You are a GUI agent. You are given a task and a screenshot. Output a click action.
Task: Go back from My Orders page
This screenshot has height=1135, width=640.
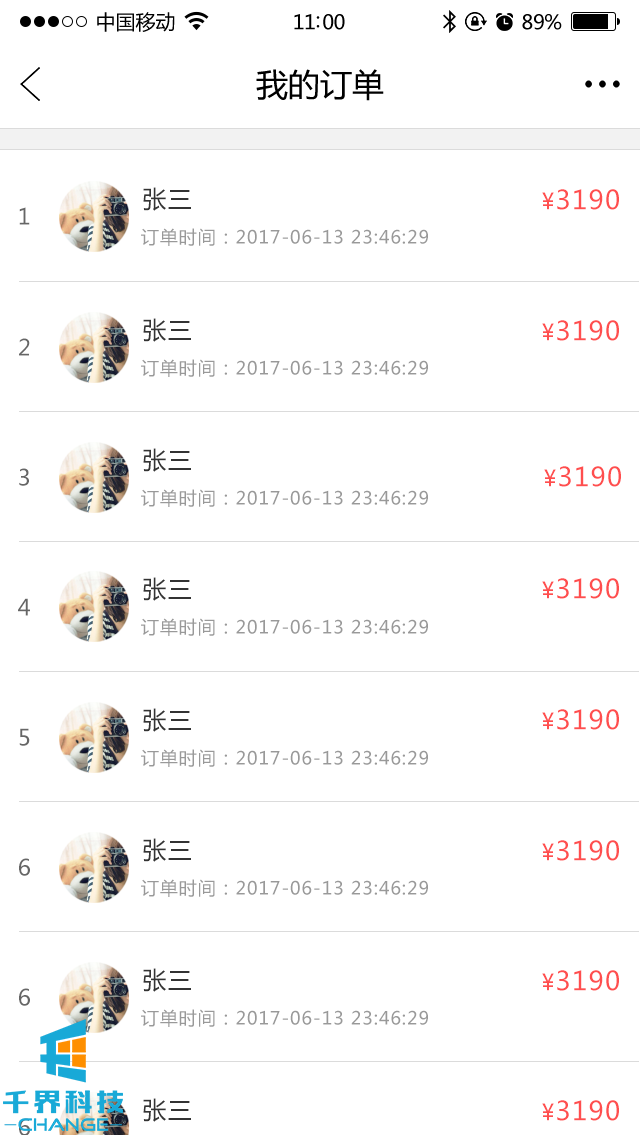[x=31, y=85]
